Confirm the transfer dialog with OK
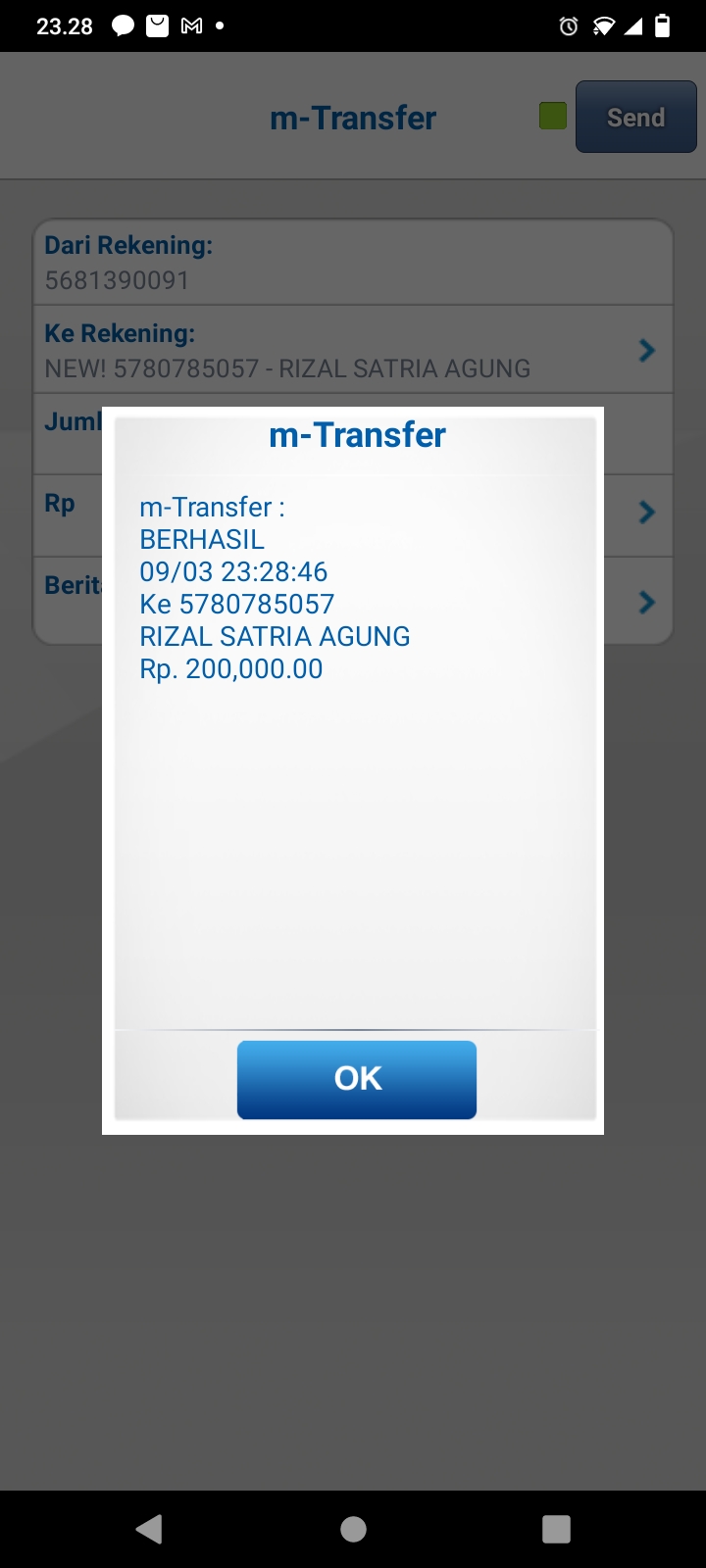 point(357,1079)
